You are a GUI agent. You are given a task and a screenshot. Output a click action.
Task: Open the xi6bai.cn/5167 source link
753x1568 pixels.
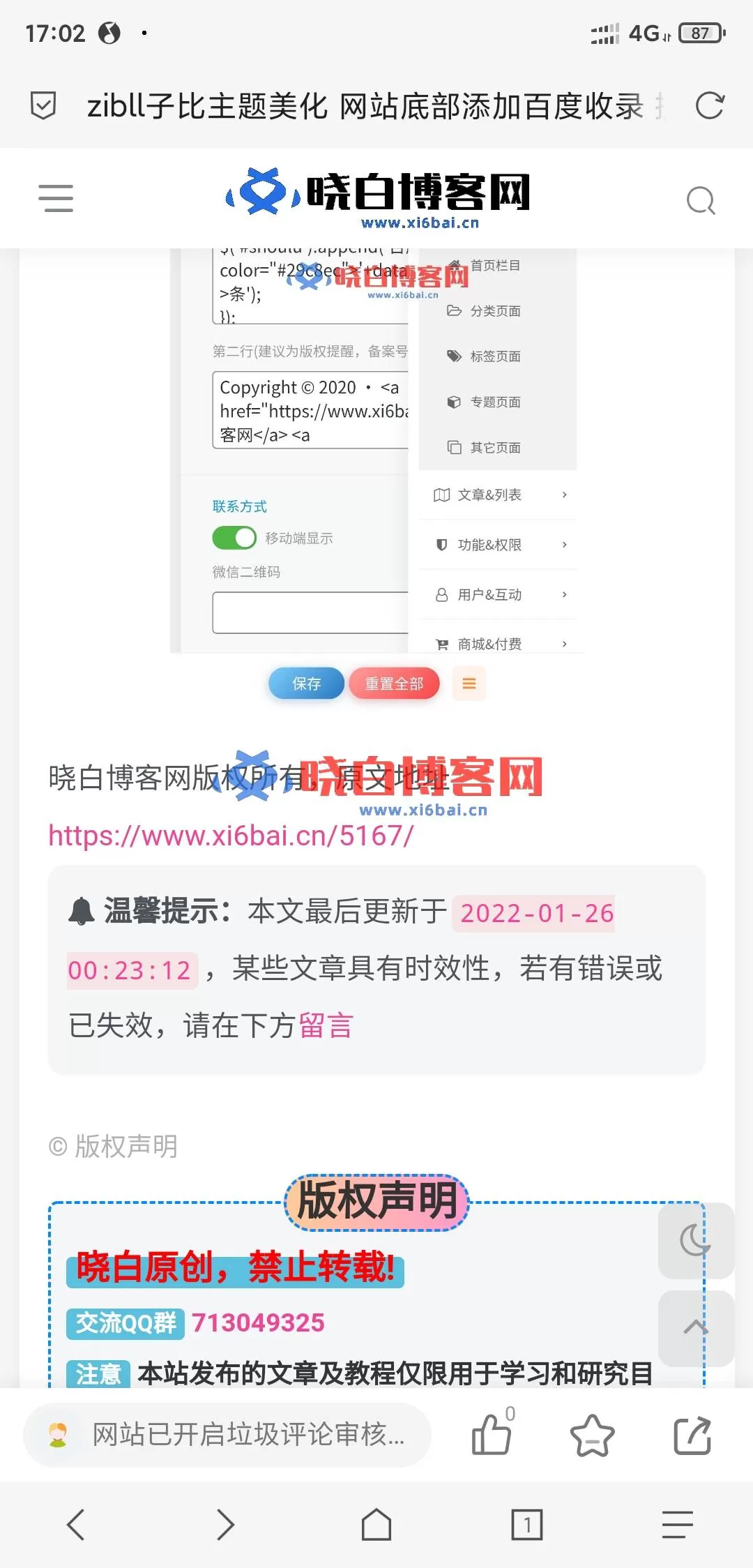coord(231,835)
